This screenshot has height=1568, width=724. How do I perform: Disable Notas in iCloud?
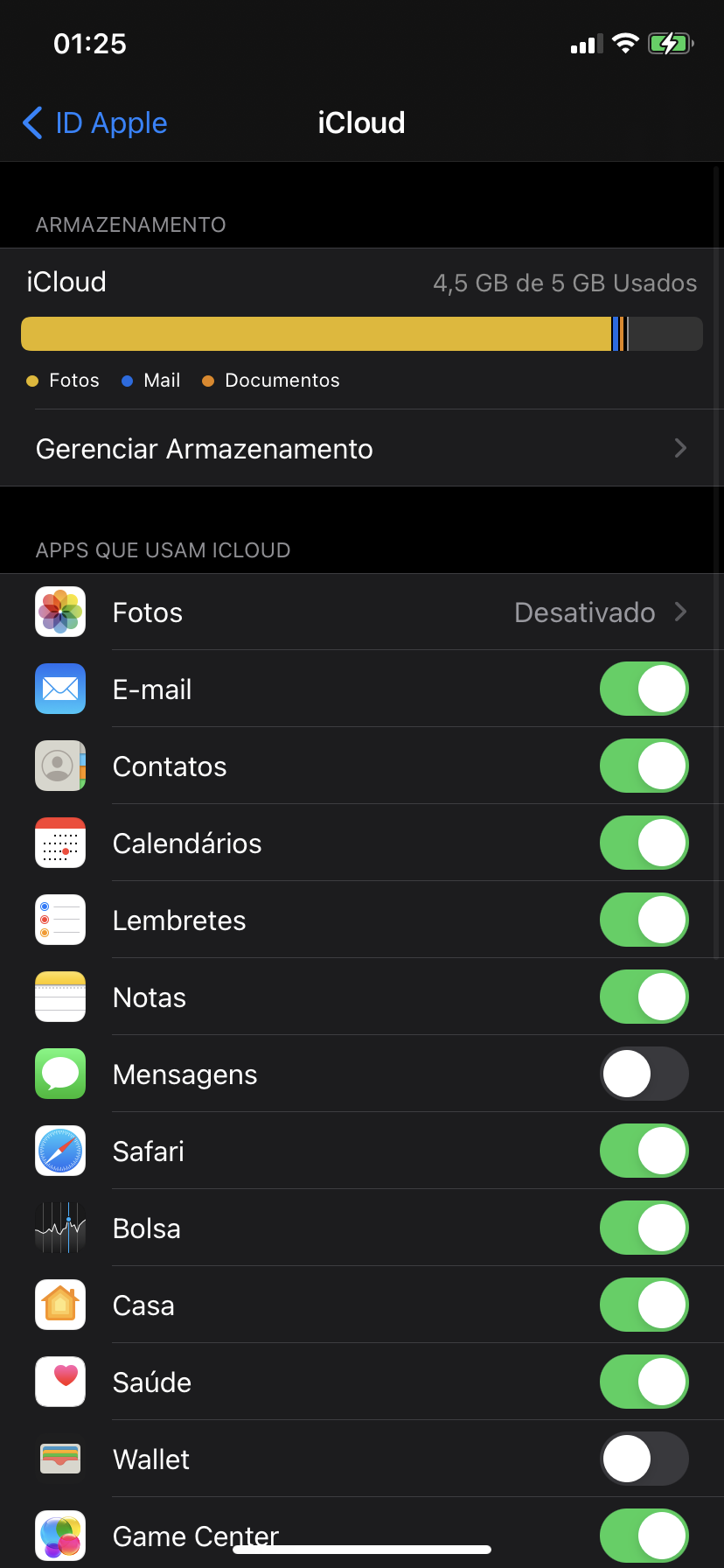tap(644, 997)
